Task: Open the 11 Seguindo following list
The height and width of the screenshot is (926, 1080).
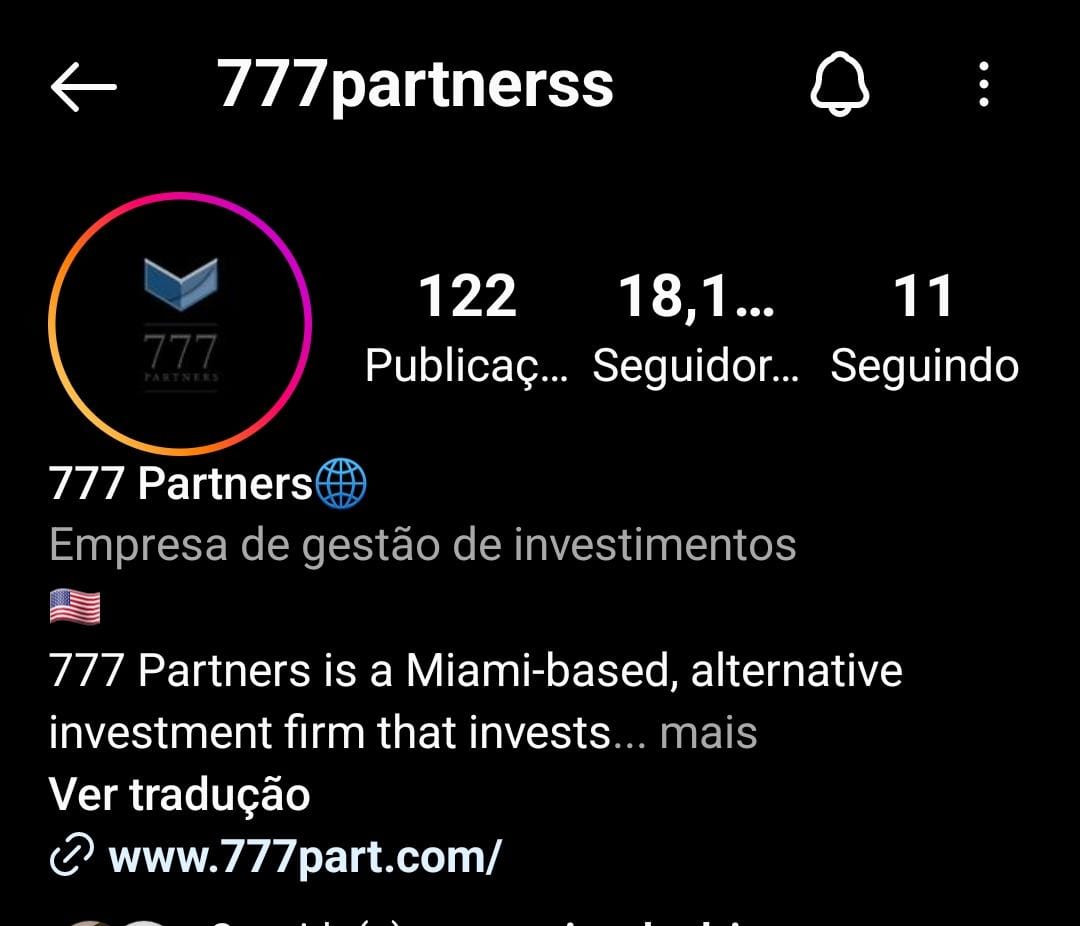Action: tap(924, 327)
